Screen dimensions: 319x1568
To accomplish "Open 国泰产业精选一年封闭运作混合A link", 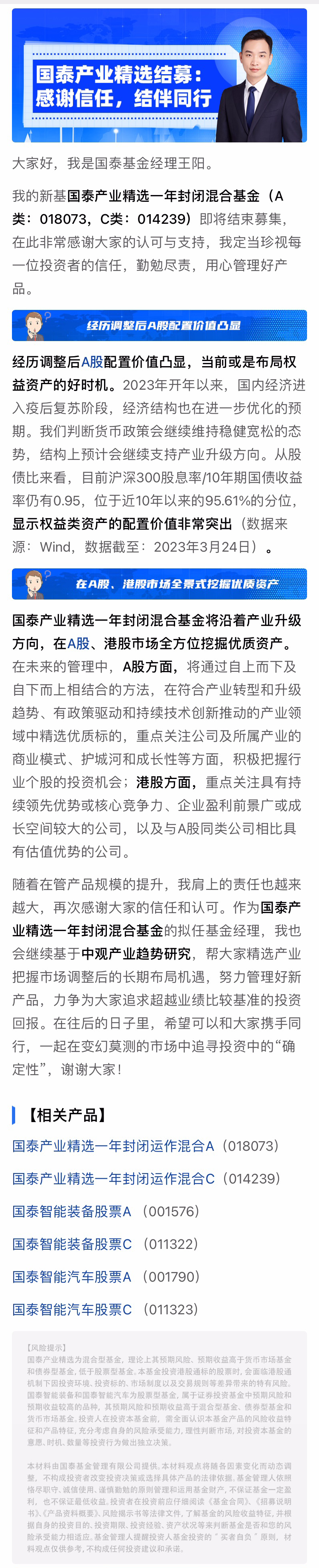I will (113, 1146).
